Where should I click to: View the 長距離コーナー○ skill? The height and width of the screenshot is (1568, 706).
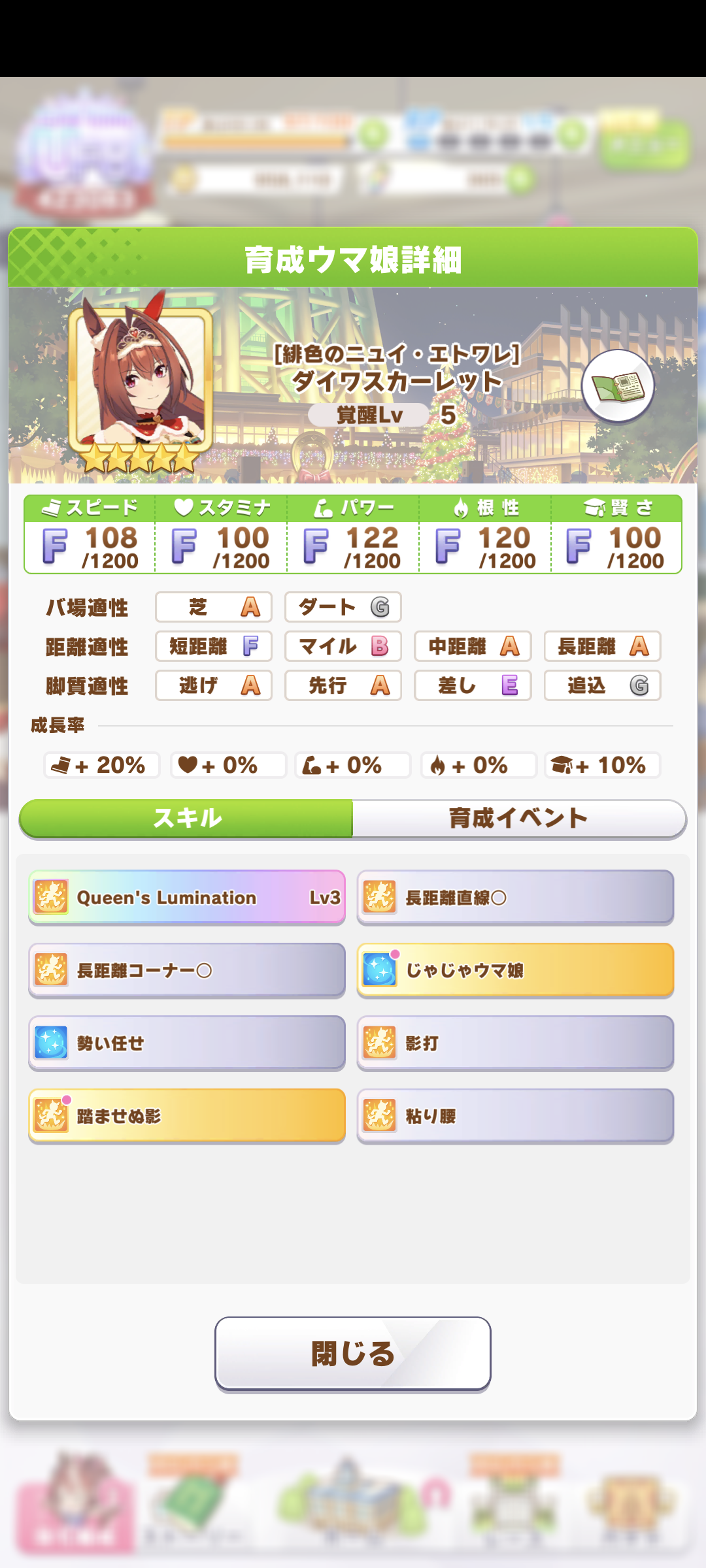[187, 970]
